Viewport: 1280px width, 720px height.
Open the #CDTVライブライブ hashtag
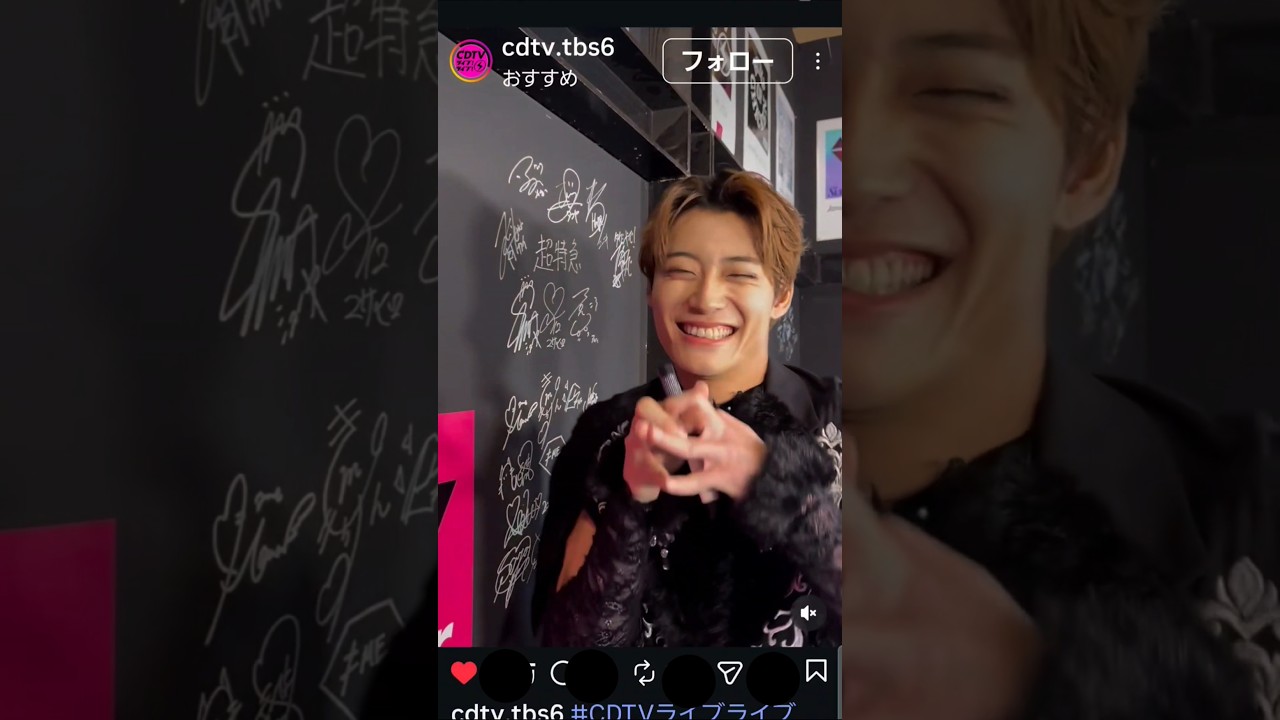pos(682,711)
